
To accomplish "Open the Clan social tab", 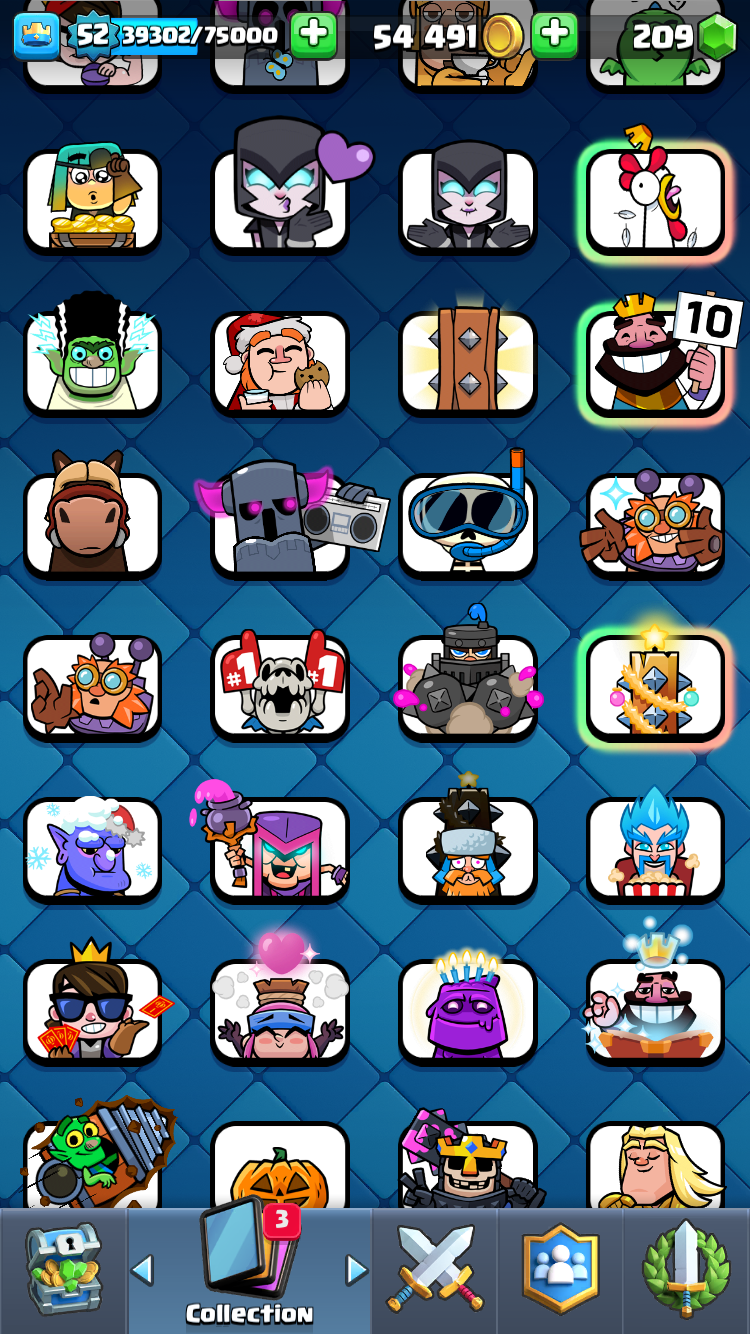I will 560,1268.
